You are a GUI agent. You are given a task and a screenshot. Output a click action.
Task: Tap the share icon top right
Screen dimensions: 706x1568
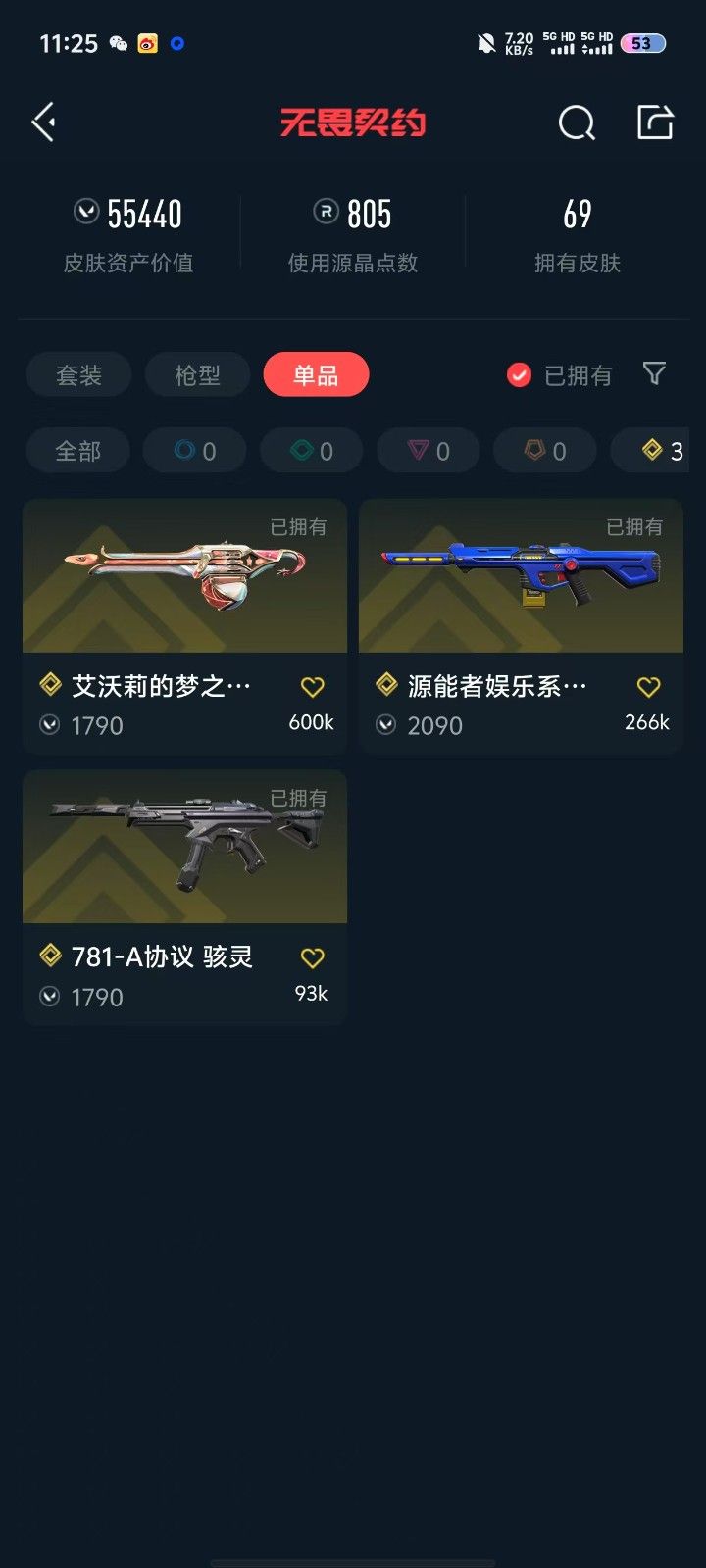(655, 122)
